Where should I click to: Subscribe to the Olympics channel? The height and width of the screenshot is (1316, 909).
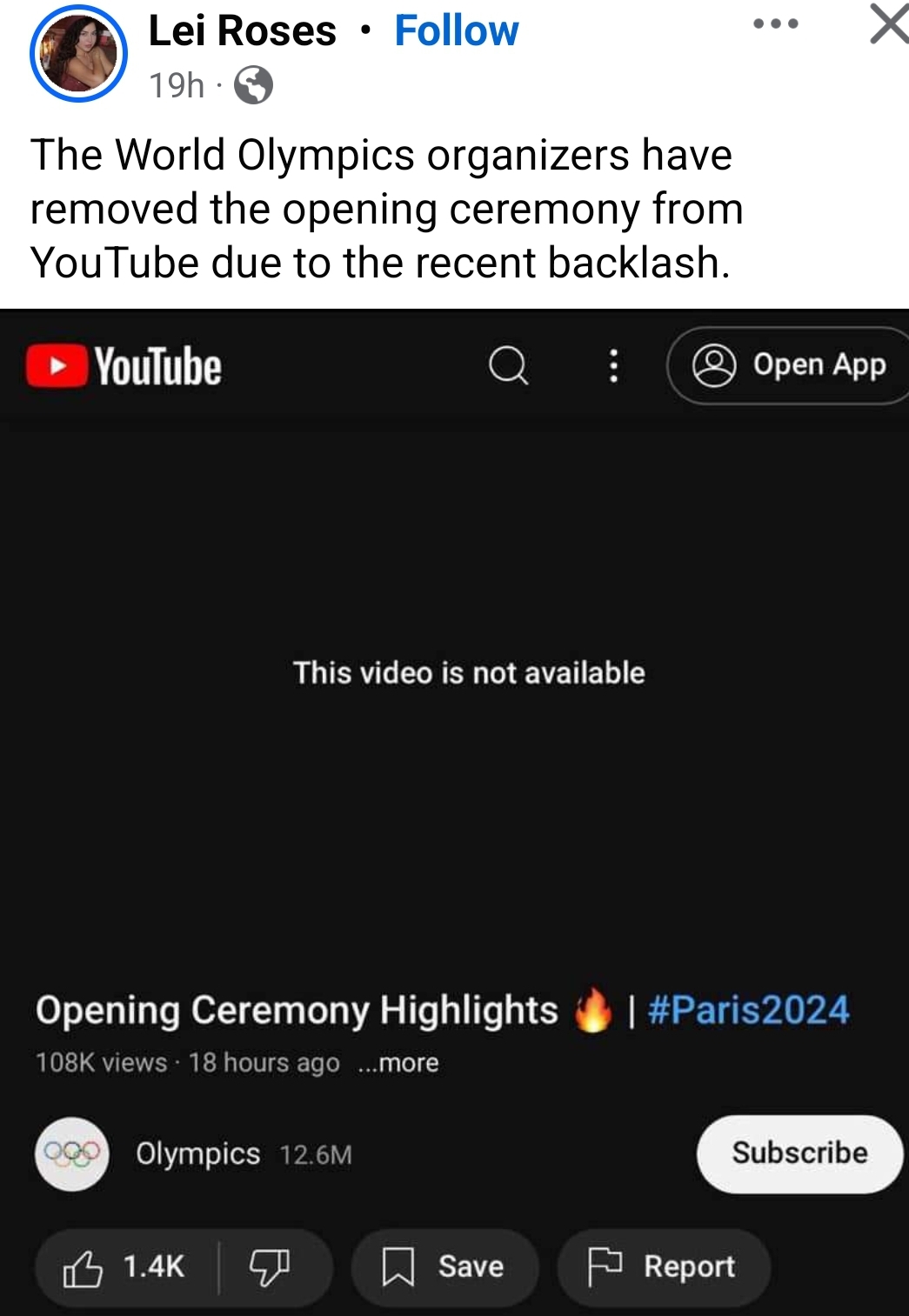pyautogui.click(x=799, y=1154)
